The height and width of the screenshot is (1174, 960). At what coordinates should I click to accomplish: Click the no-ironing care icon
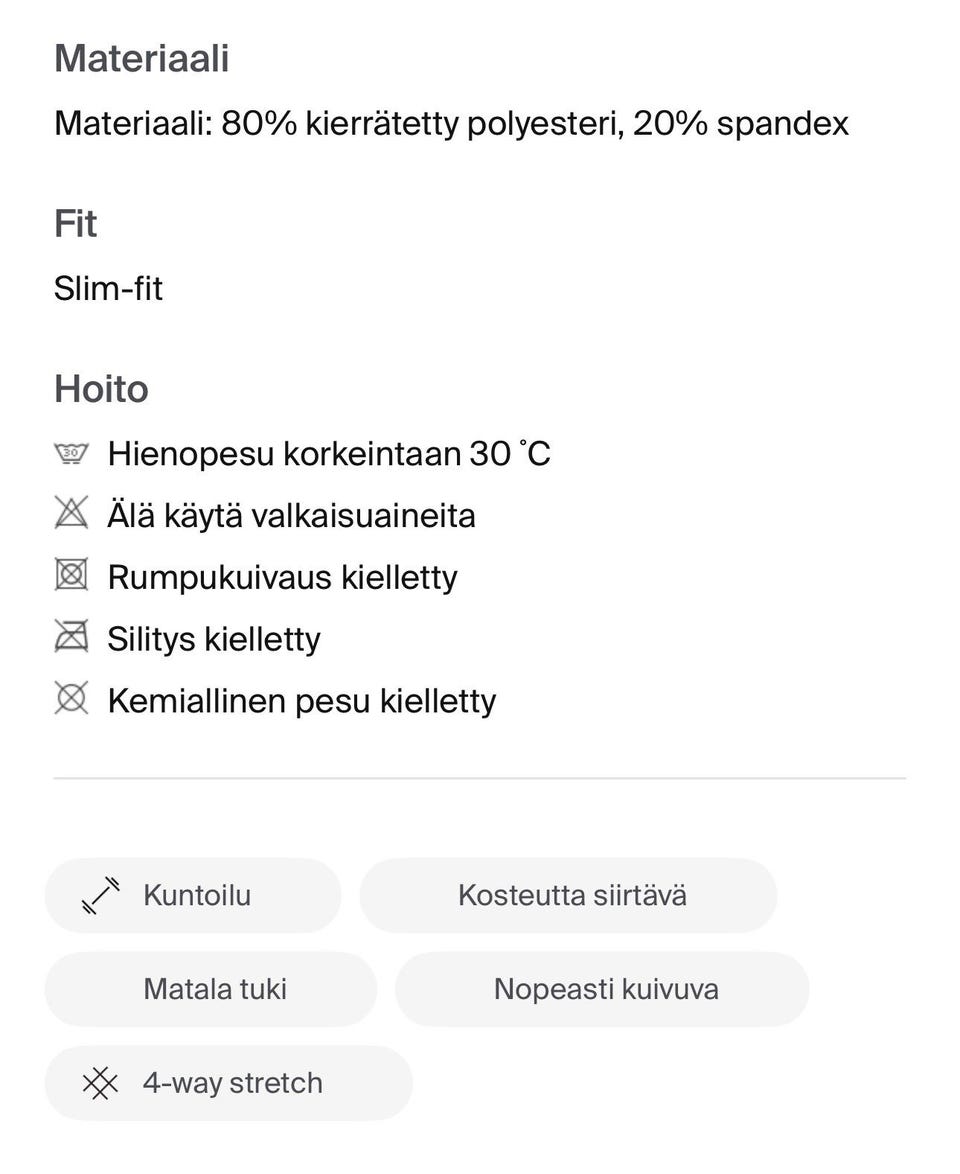70,638
